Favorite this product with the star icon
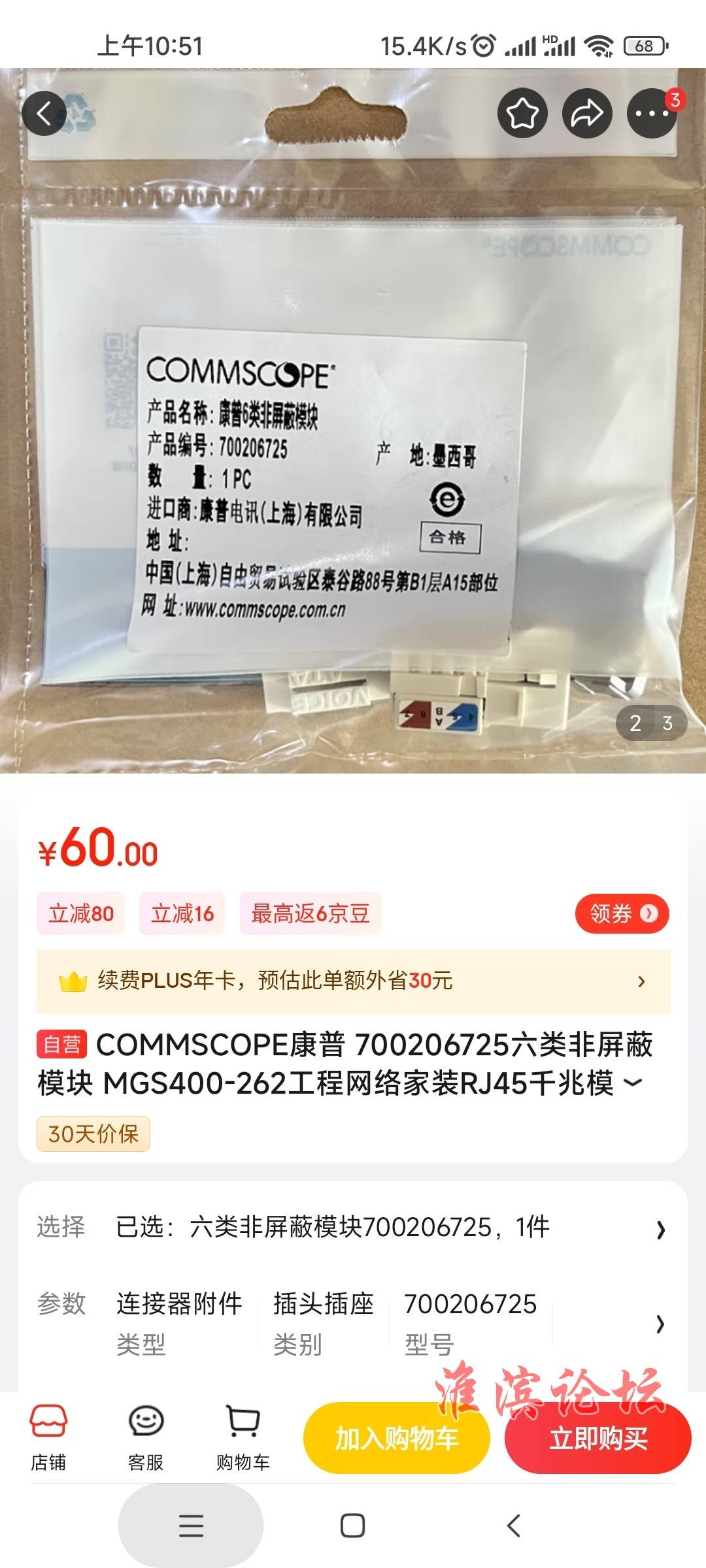706x1568 pixels. click(522, 114)
